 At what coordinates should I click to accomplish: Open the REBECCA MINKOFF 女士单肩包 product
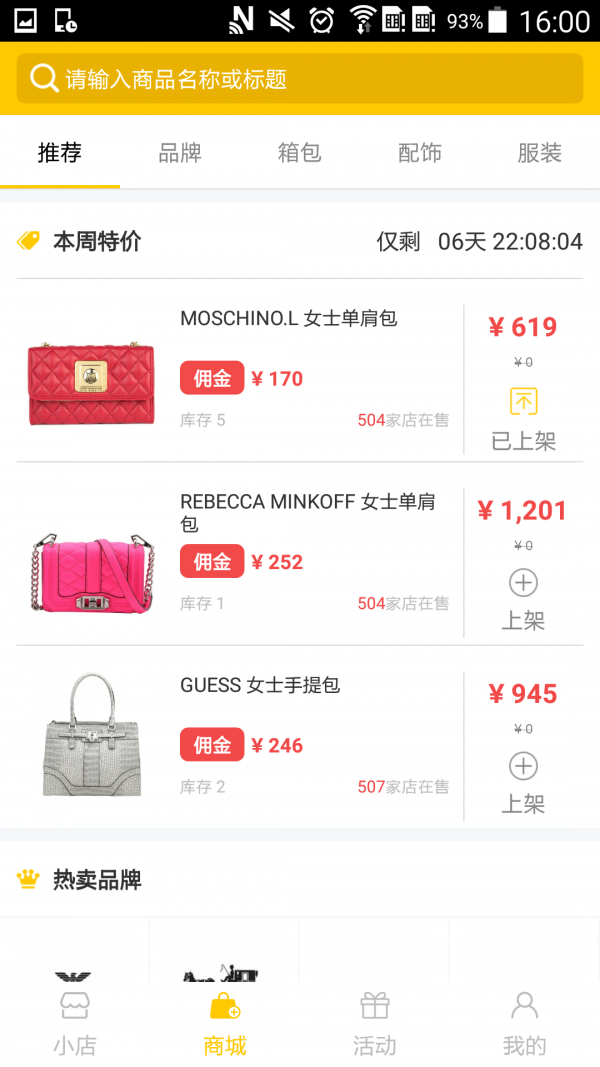307,512
